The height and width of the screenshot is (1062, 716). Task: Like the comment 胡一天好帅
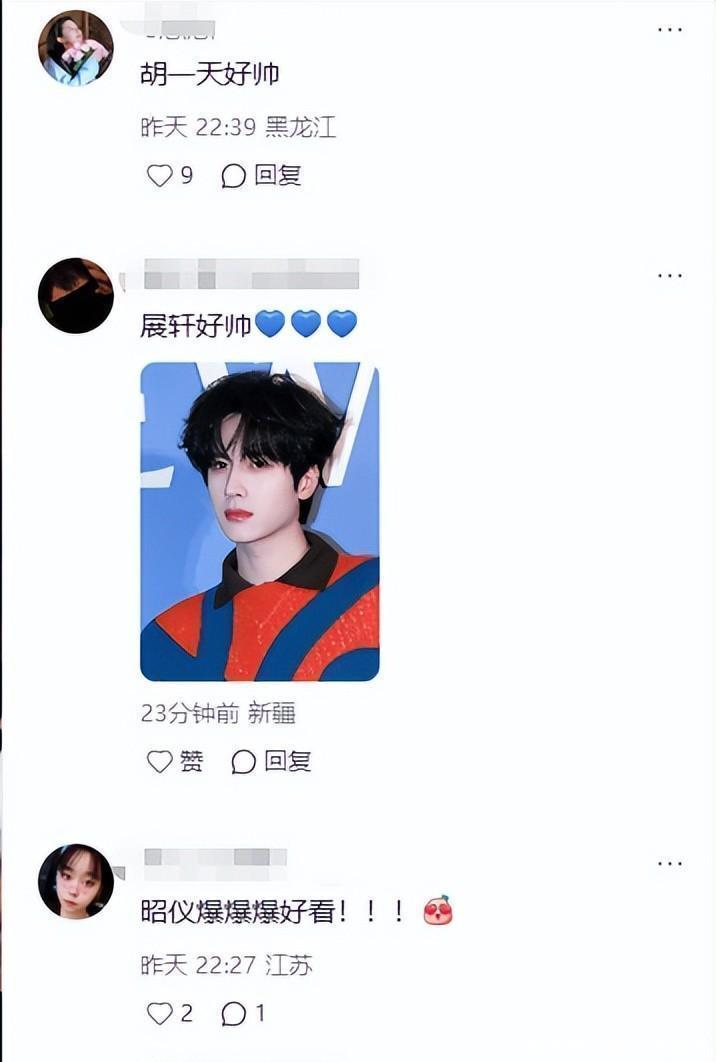click(x=160, y=176)
